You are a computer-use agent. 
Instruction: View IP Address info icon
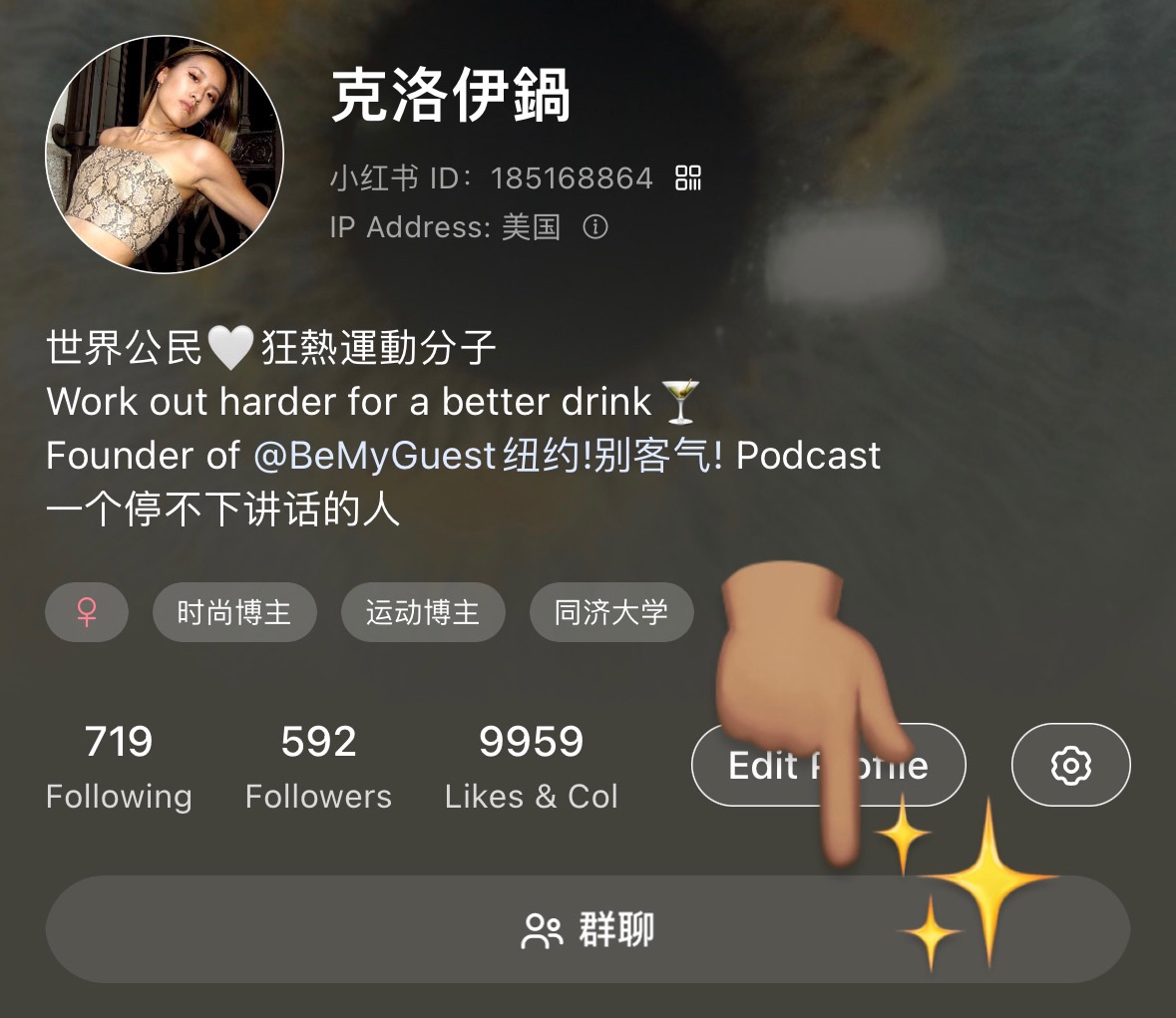[x=595, y=227]
